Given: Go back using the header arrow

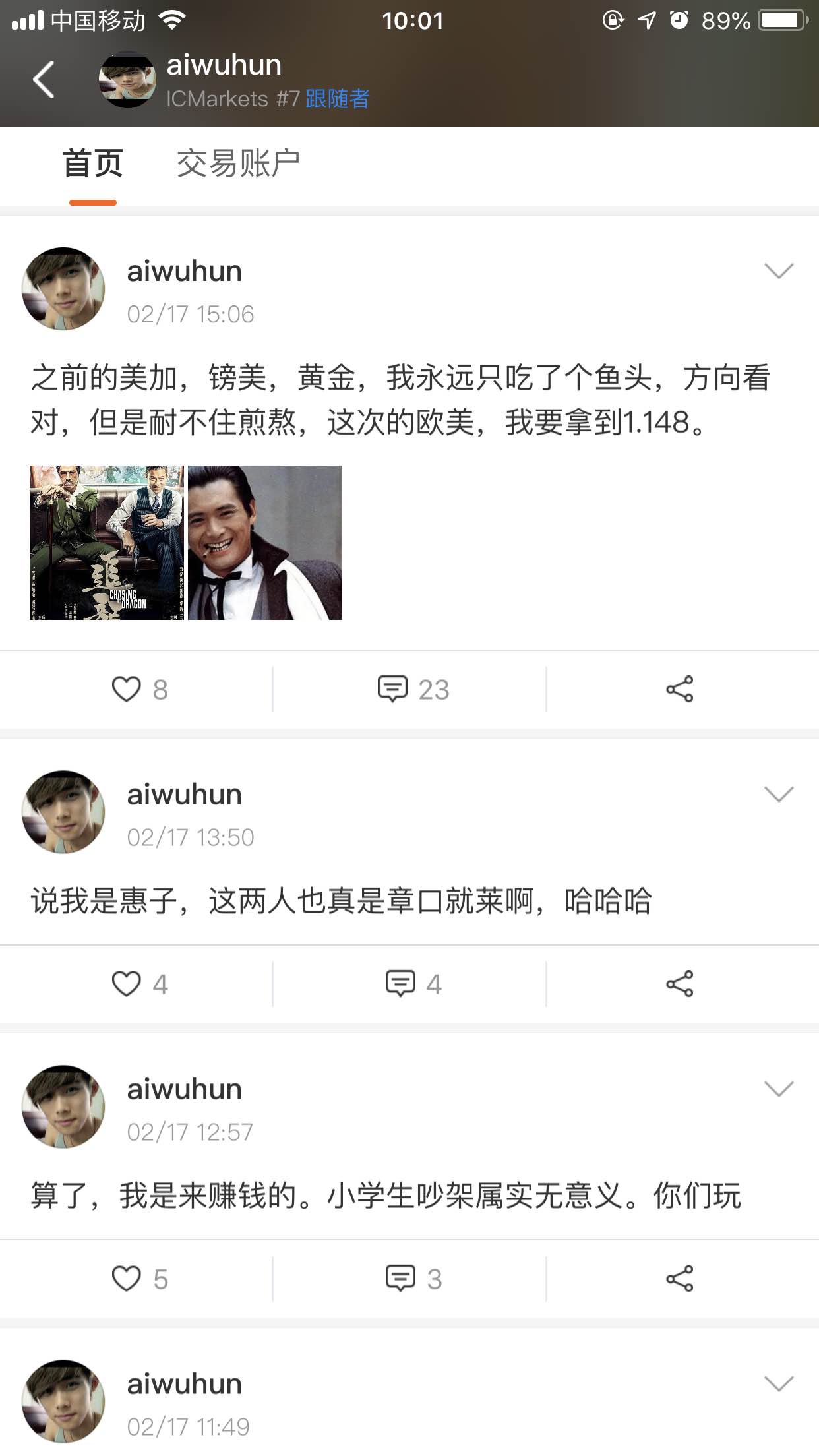Looking at the screenshot, I should coord(44,80).
